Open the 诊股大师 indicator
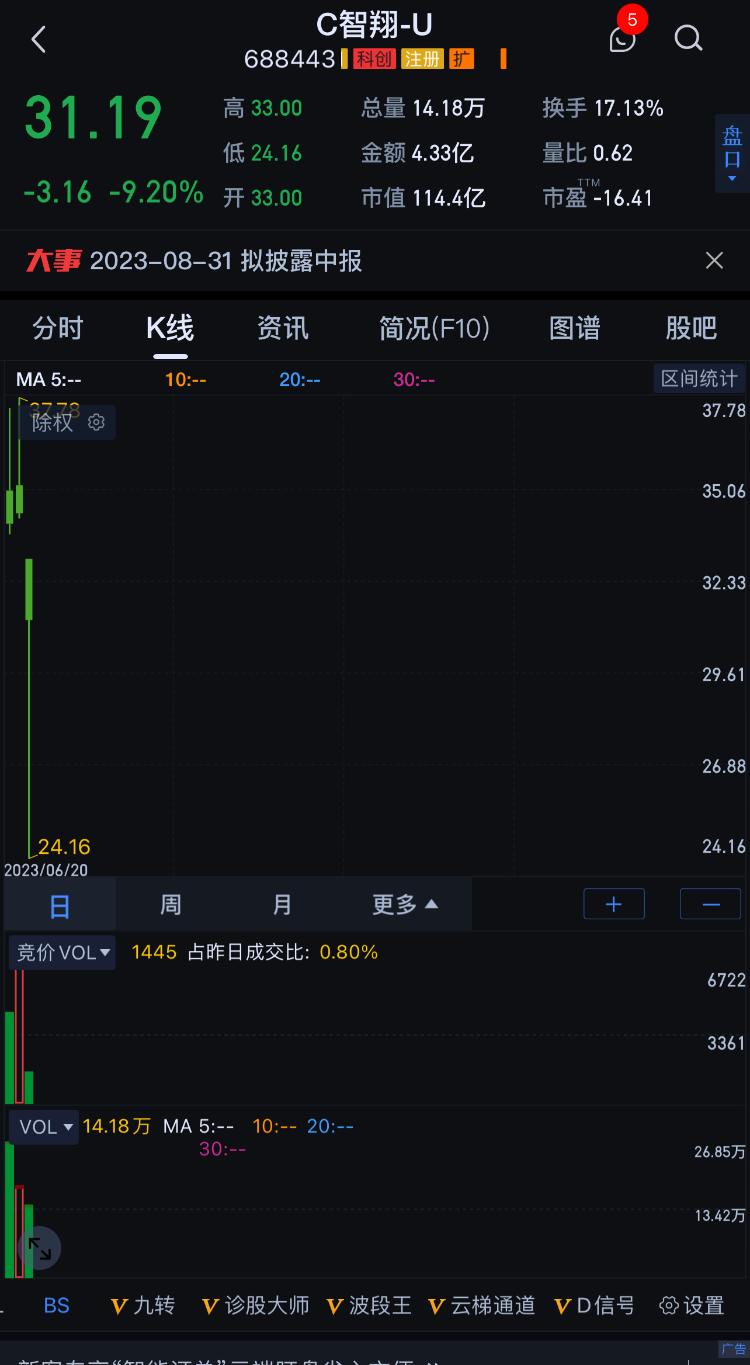This screenshot has width=750, height=1365. [256, 1305]
